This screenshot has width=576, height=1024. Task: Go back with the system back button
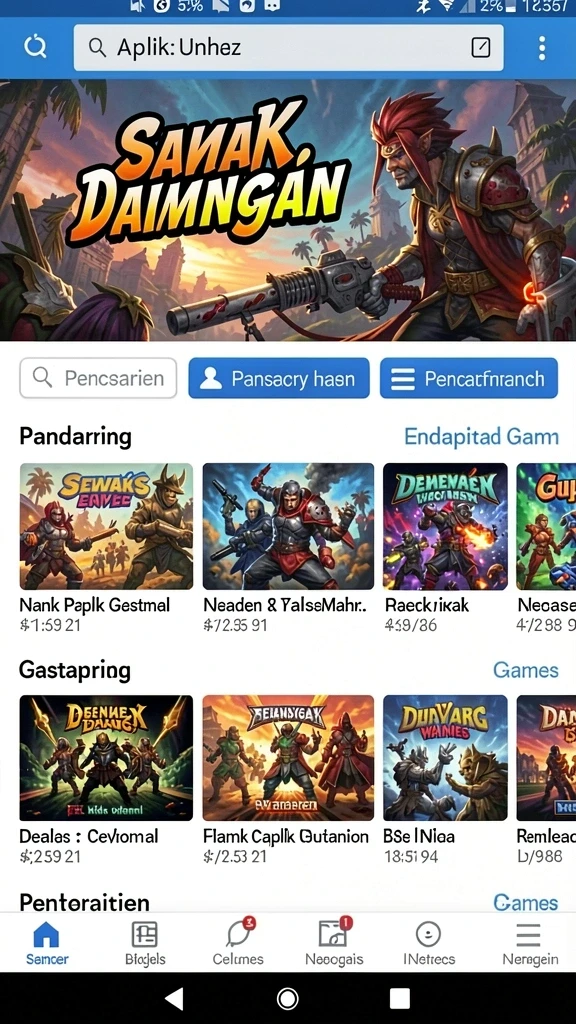pyautogui.click(x=174, y=998)
